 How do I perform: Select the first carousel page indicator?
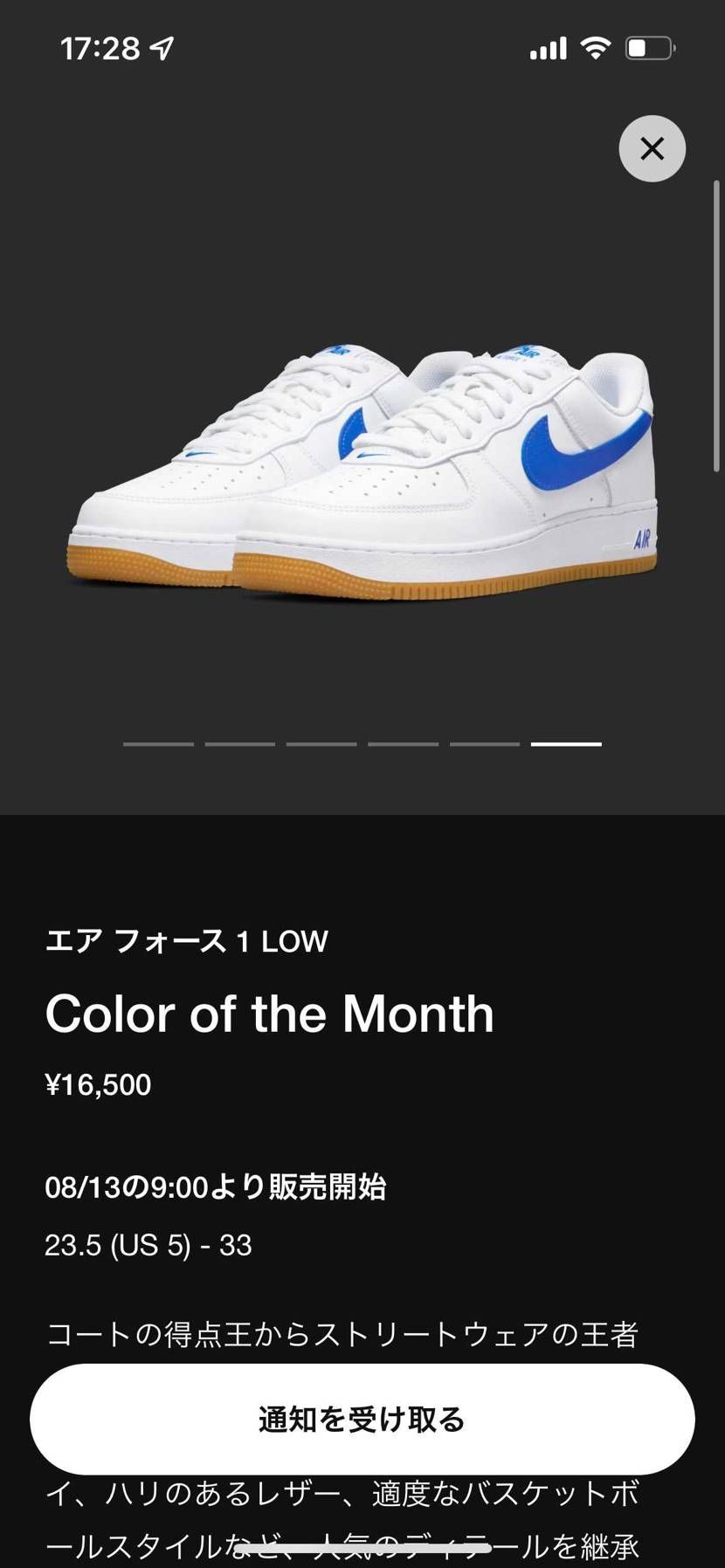coord(158,744)
